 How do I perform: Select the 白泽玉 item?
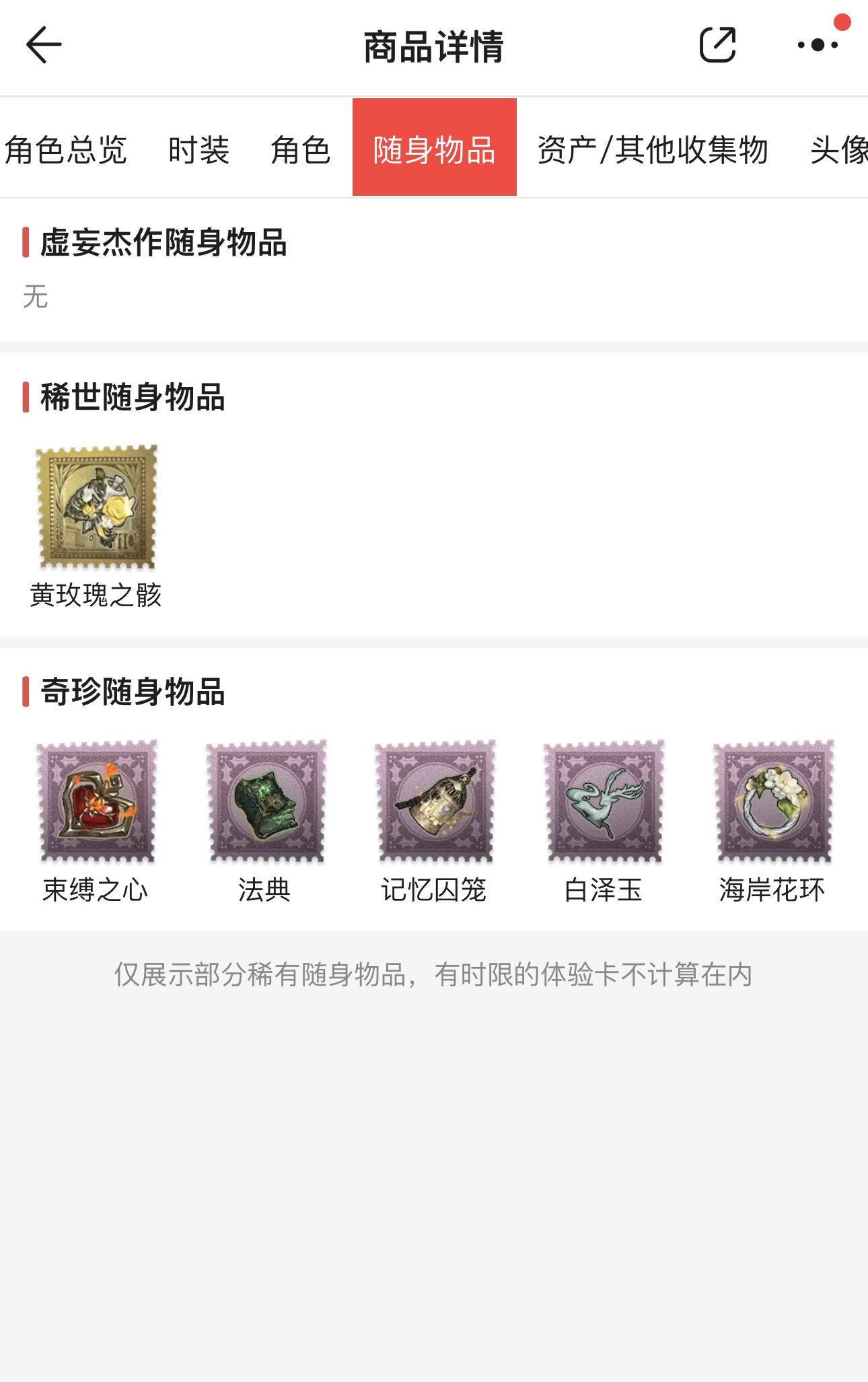pyautogui.click(x=604, y=801)
